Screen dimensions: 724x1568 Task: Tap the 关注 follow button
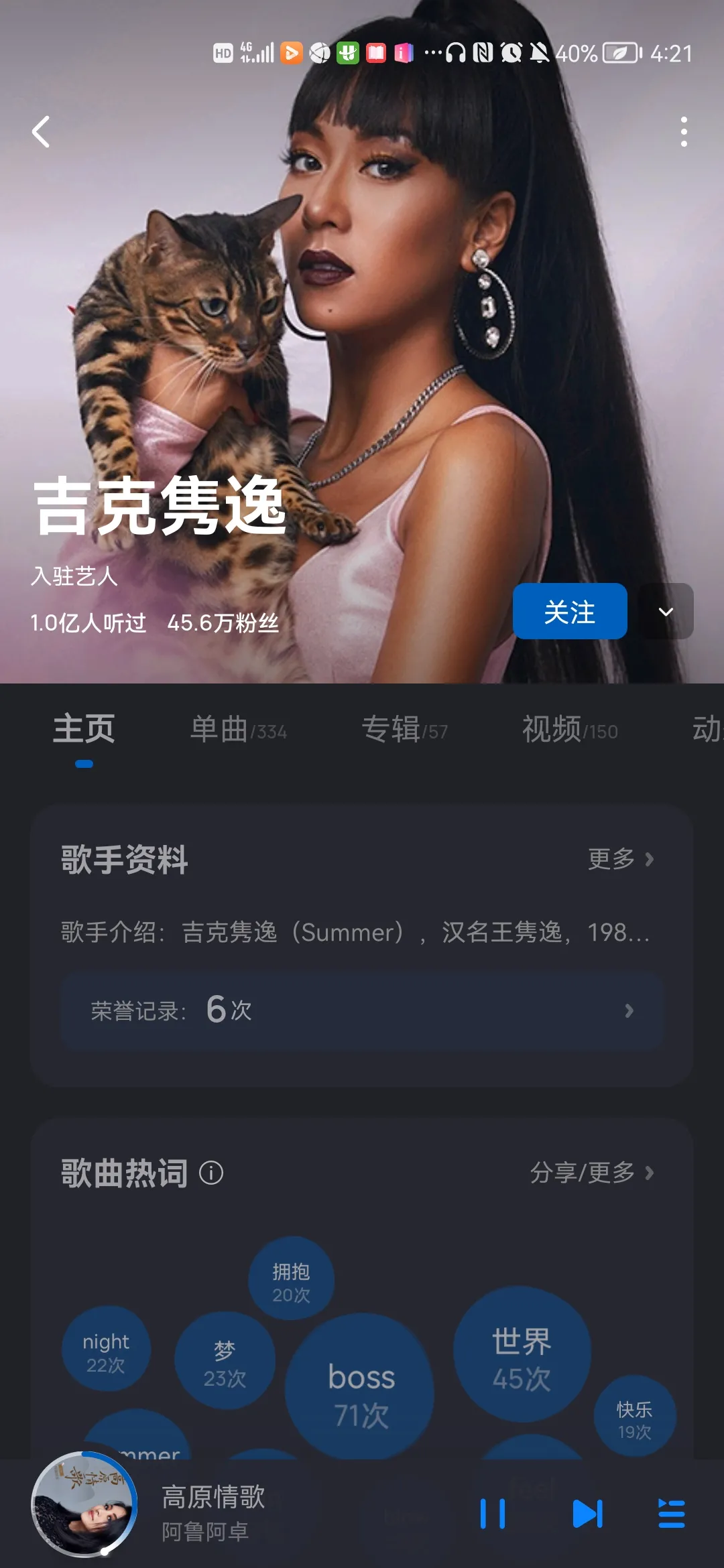click(x=569, y=611)
